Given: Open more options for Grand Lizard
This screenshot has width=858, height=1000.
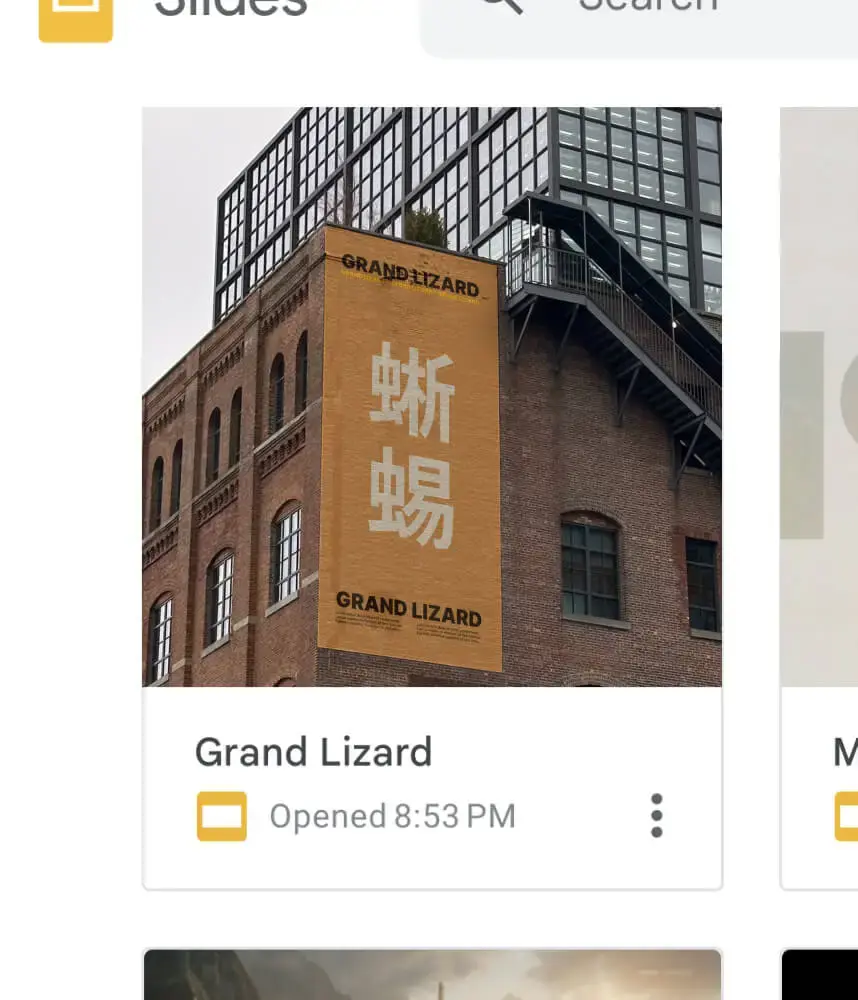Looking at the screenshot, I should click(656, 816).
